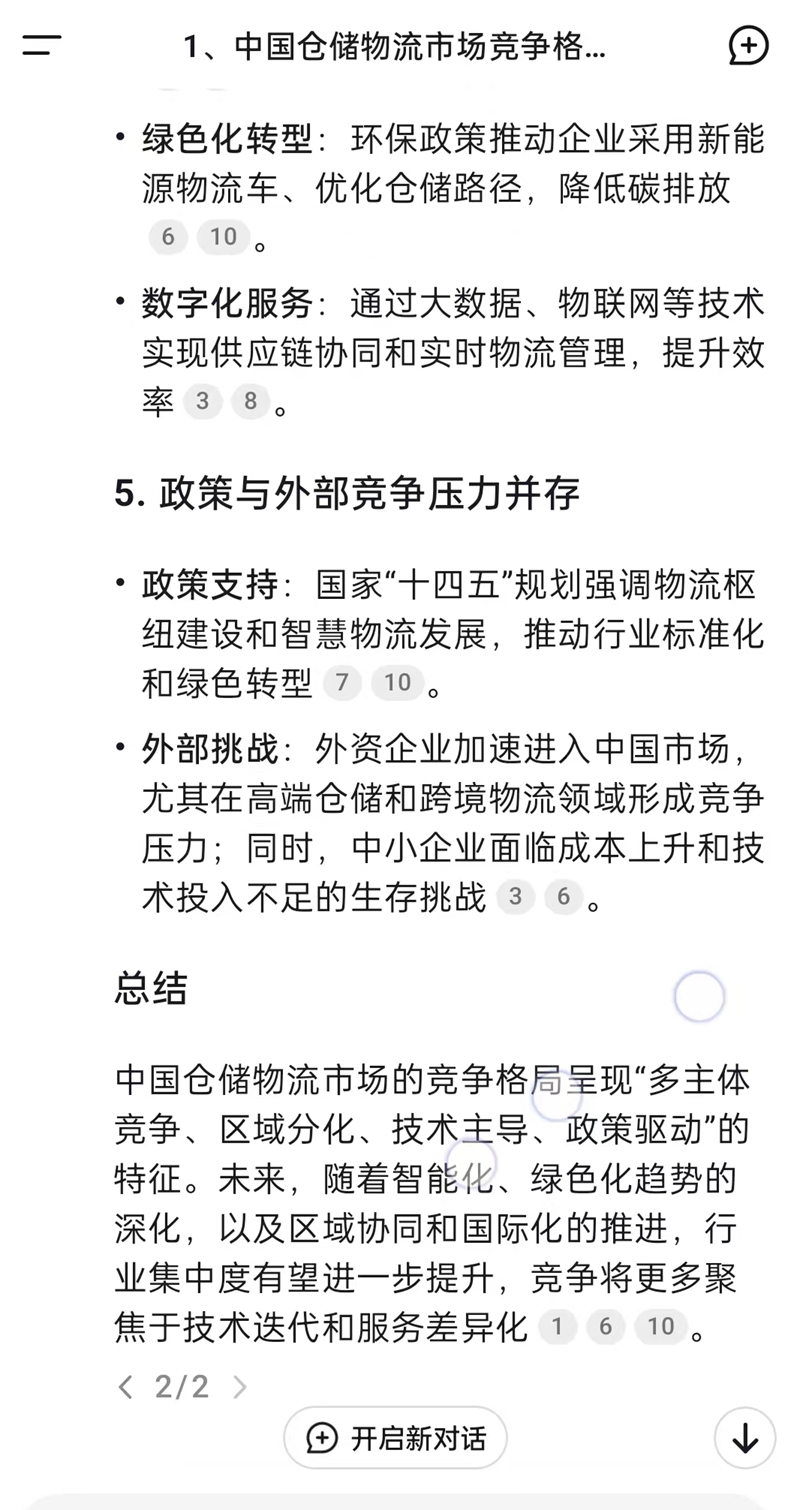Image resolution: width=800 pixels, height=1510 pixels.
Task: Open the sidebar menu
Action: pyautogui.click(x=42, y=46)
